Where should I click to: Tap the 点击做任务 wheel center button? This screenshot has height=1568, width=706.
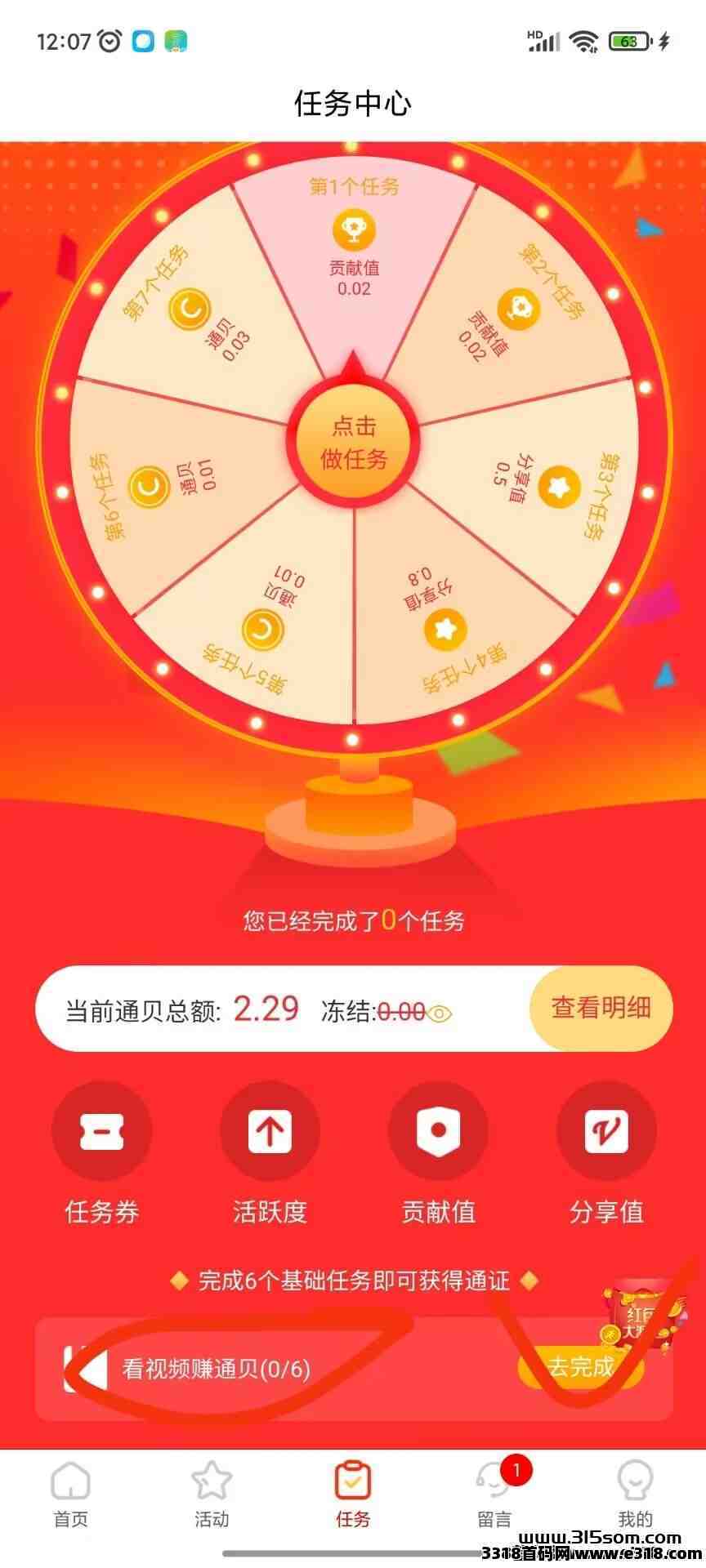pyautogui.click(x=354, y=443)
